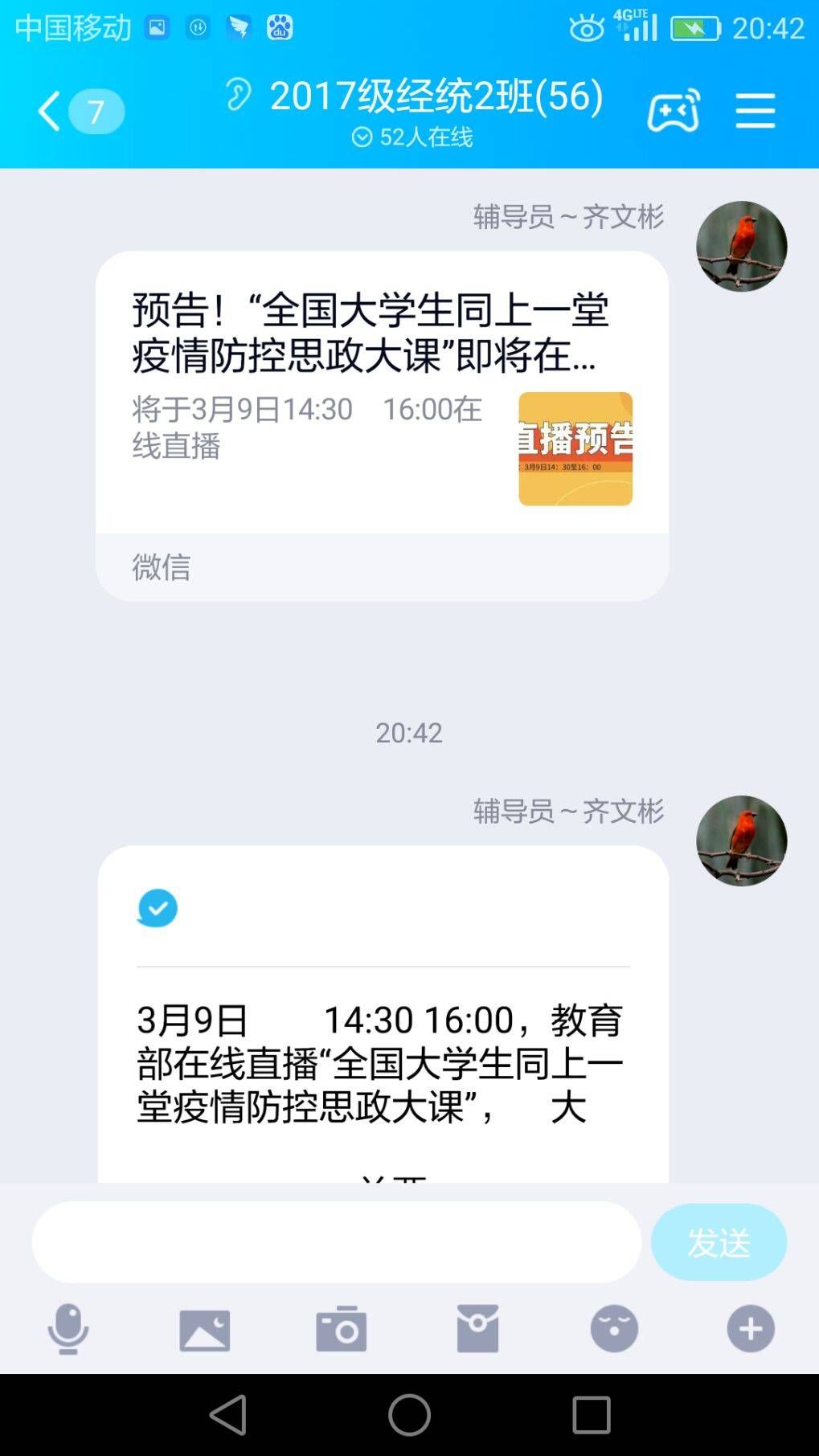Open the shared 预告 live broadcast card

pyautogui.click(x=382, y=402)
